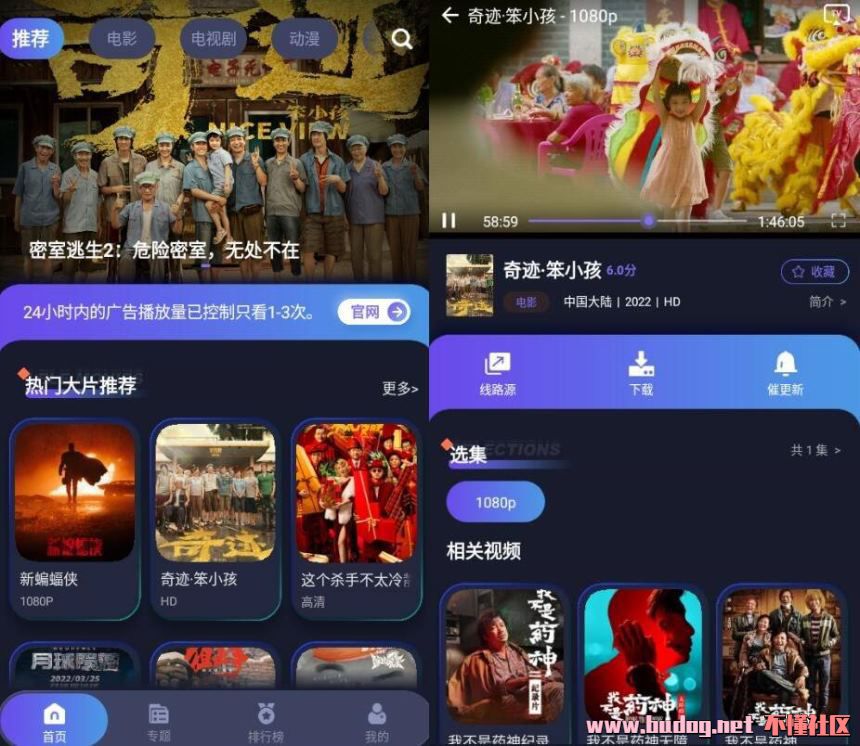Tap the video progress slider

pyautogui.click(x=636, y=221)
